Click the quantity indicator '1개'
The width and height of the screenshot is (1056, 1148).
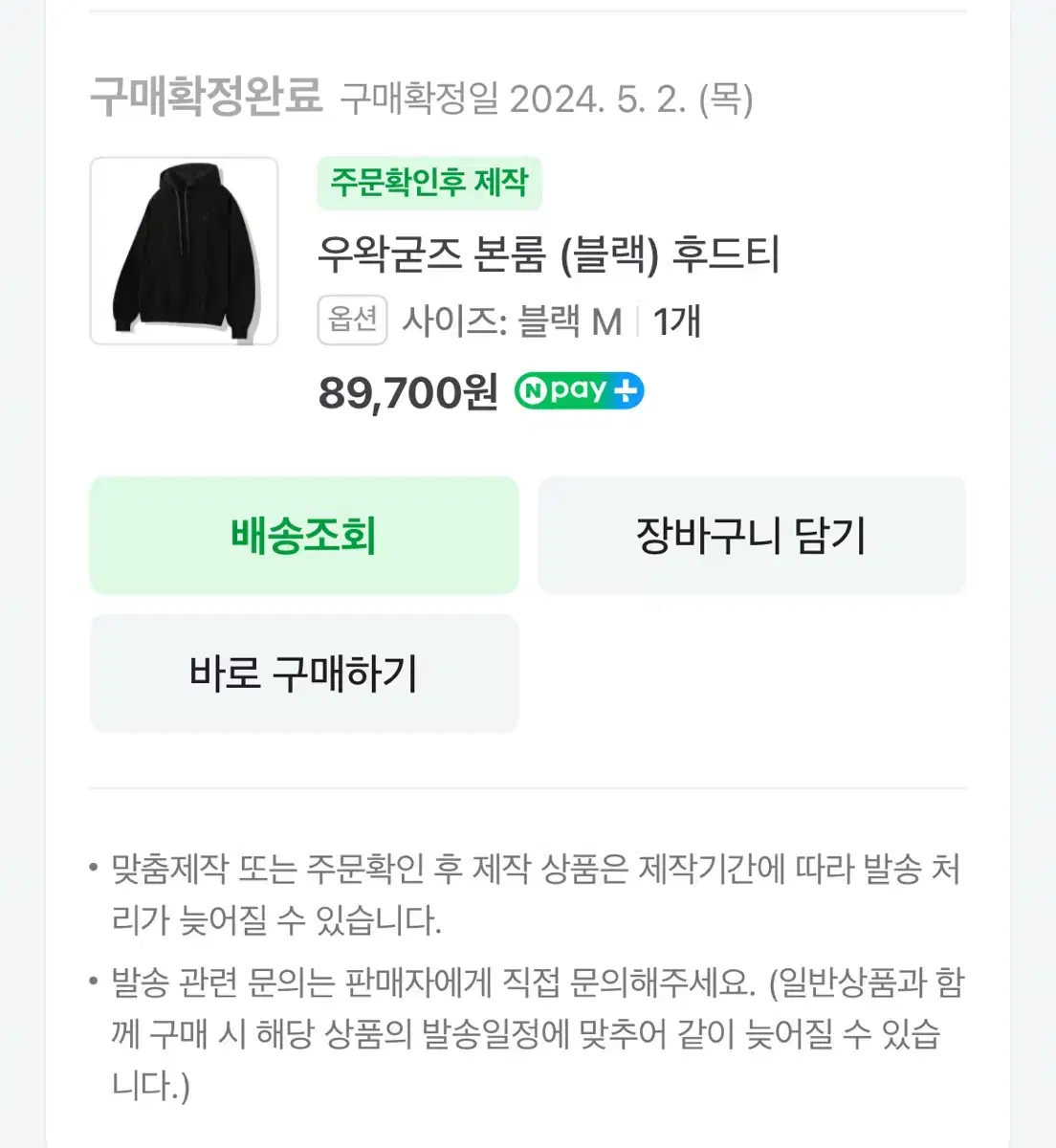click(x=675, y=321)
